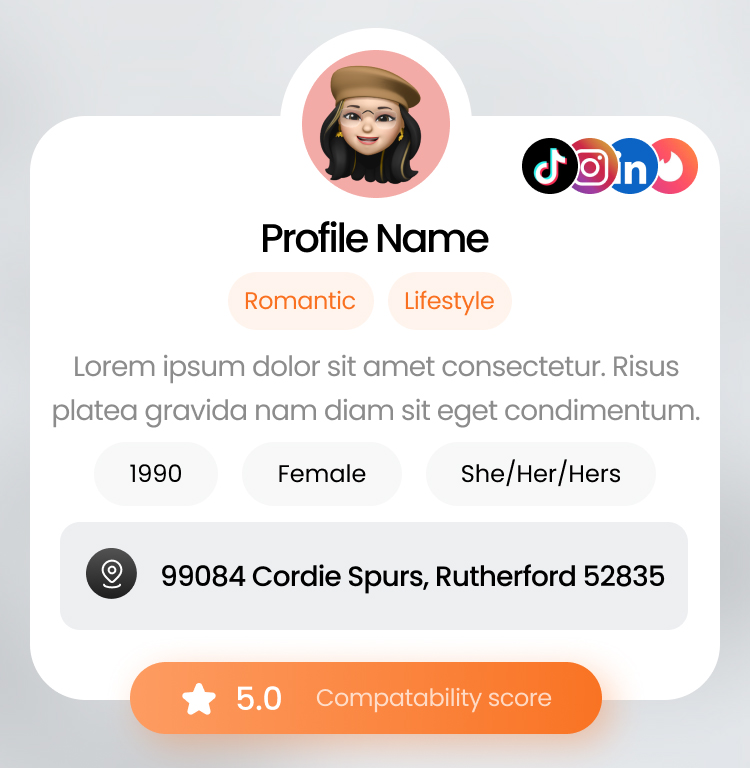The width and height of the screenshot is (750, 768).
Task: Open the LinkedIn social link
Action: 634,167
